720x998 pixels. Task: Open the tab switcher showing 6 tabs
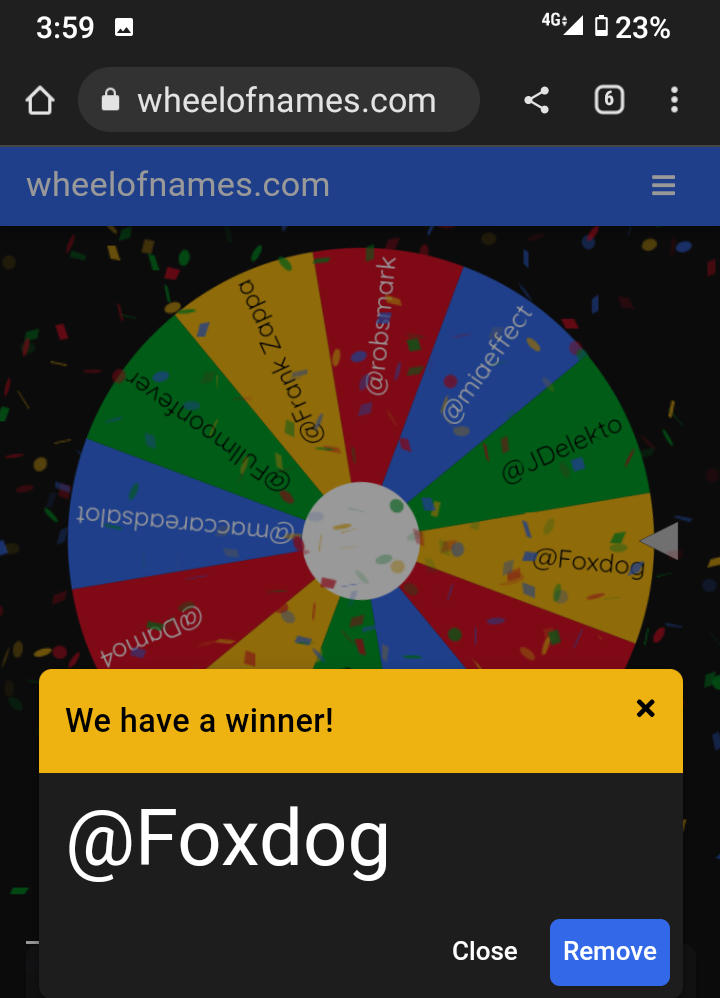tap(609, 100)
